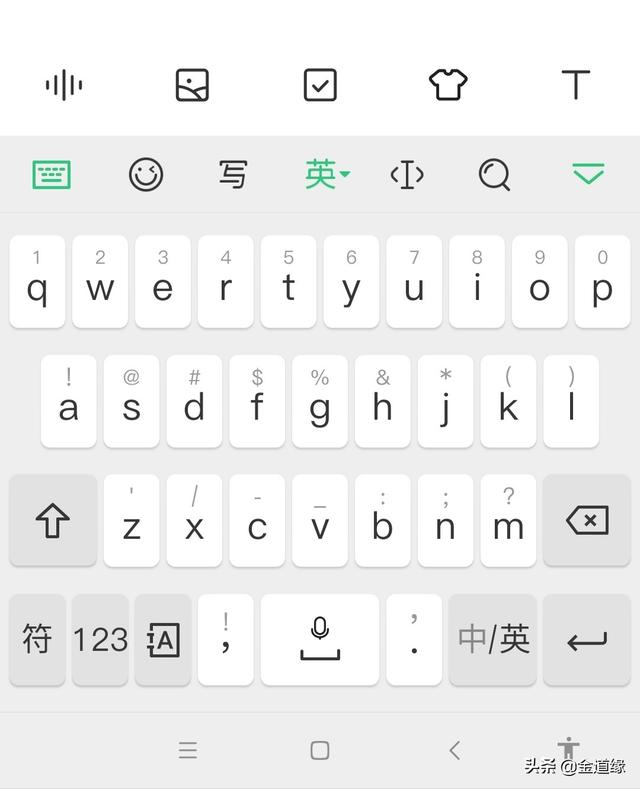Viewport: 640px width, 789px height.
Task: Switch to handwriting input mode
Action: click(233, 175)
